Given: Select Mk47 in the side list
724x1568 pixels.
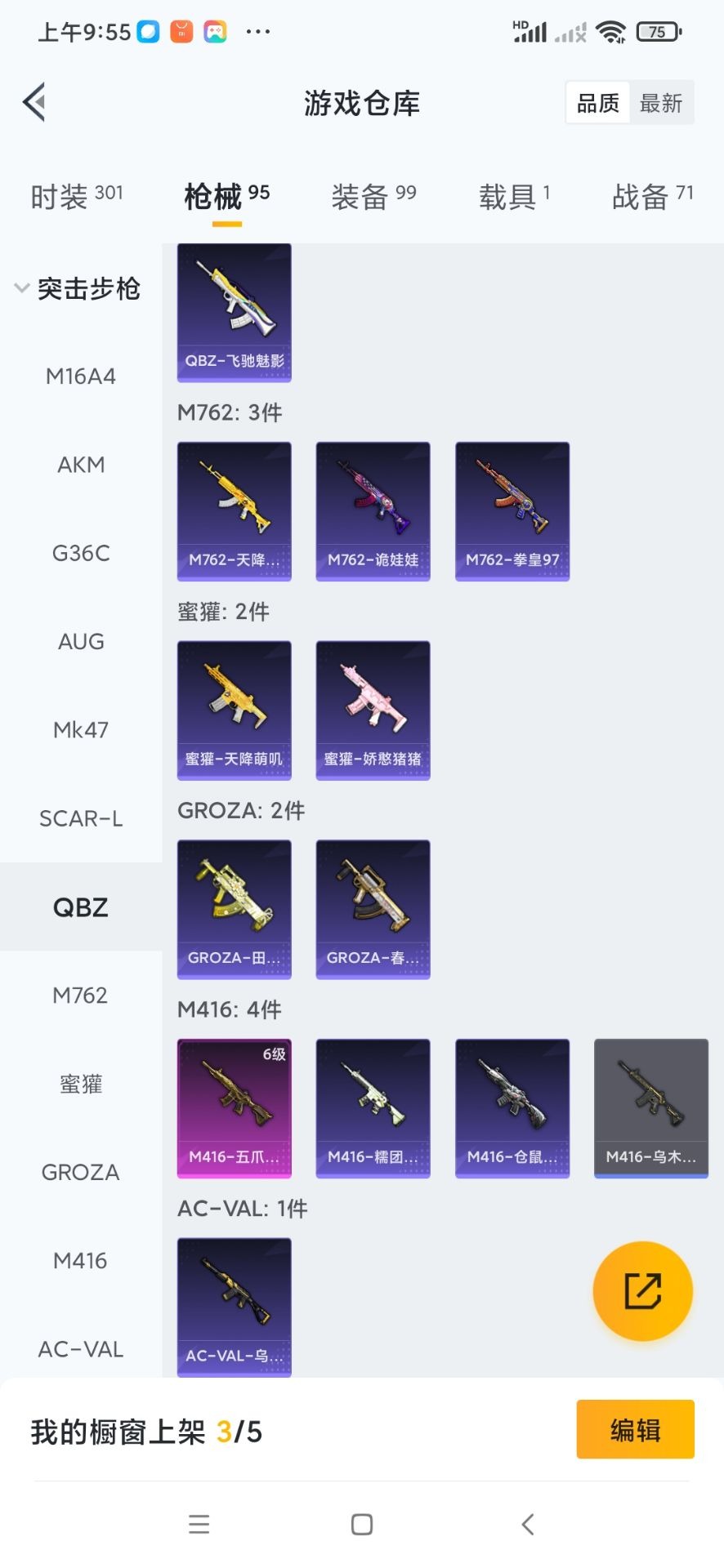Looking at the screenshot, I should point(81,730).
